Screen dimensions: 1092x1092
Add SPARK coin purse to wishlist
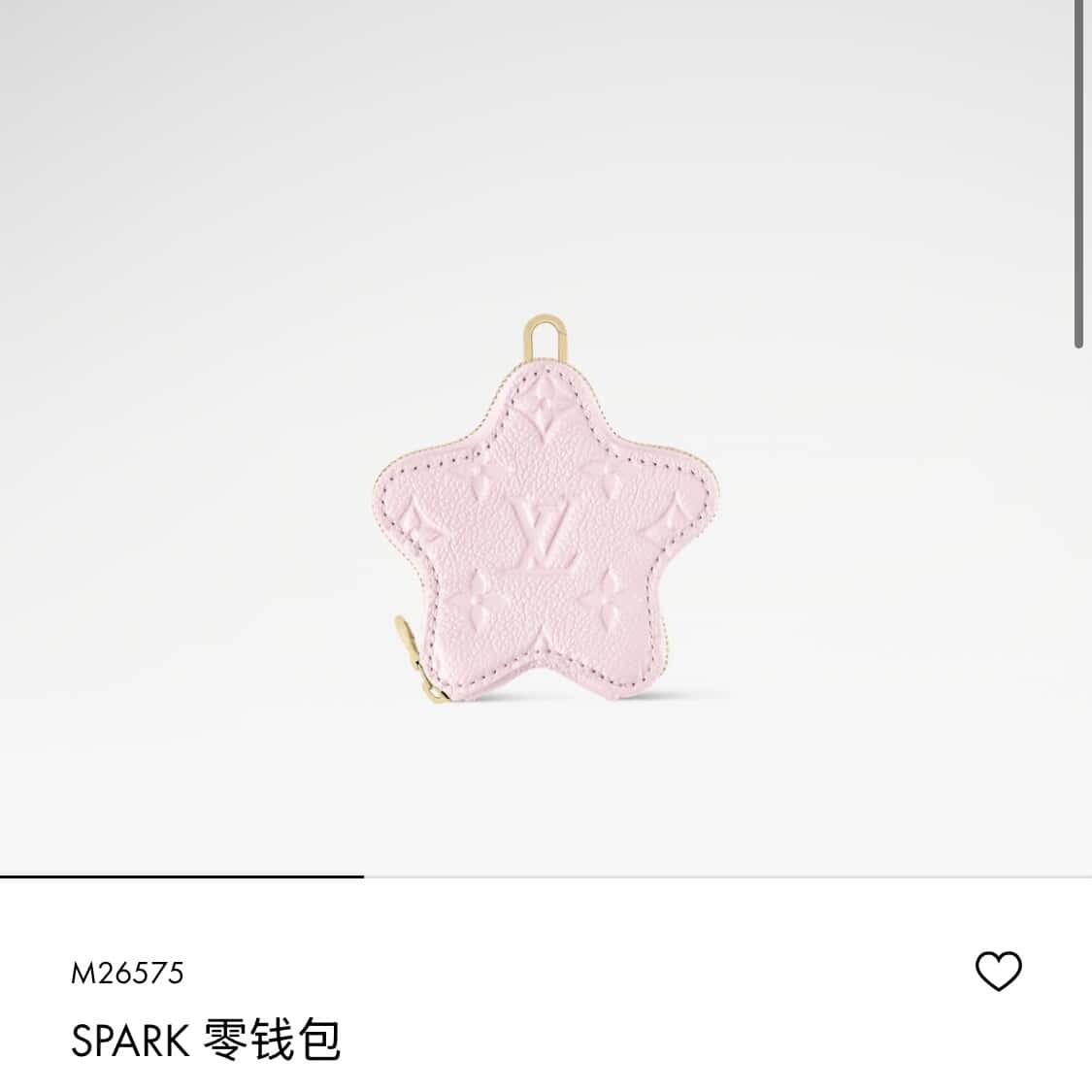click(998, 971)
